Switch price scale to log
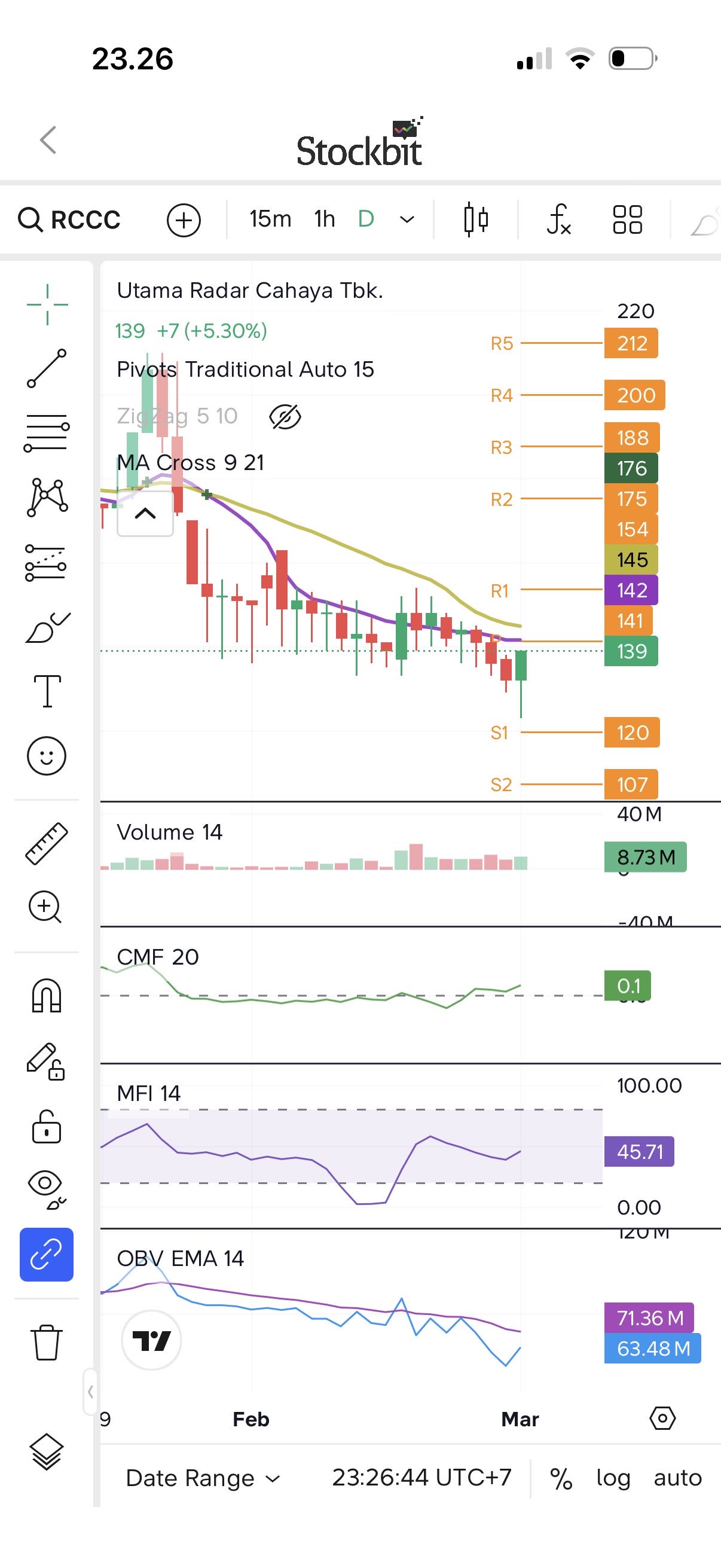Image resolution: width=721 pixels, height=1568 pixels. (613, 1478)
